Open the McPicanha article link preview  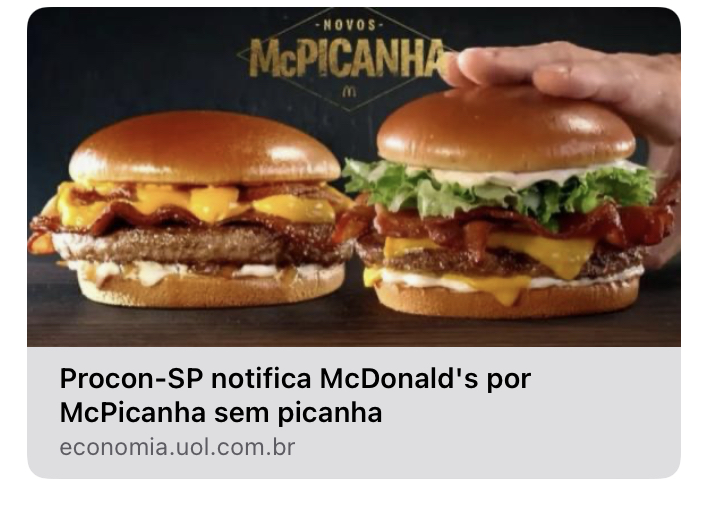[294, 396]
